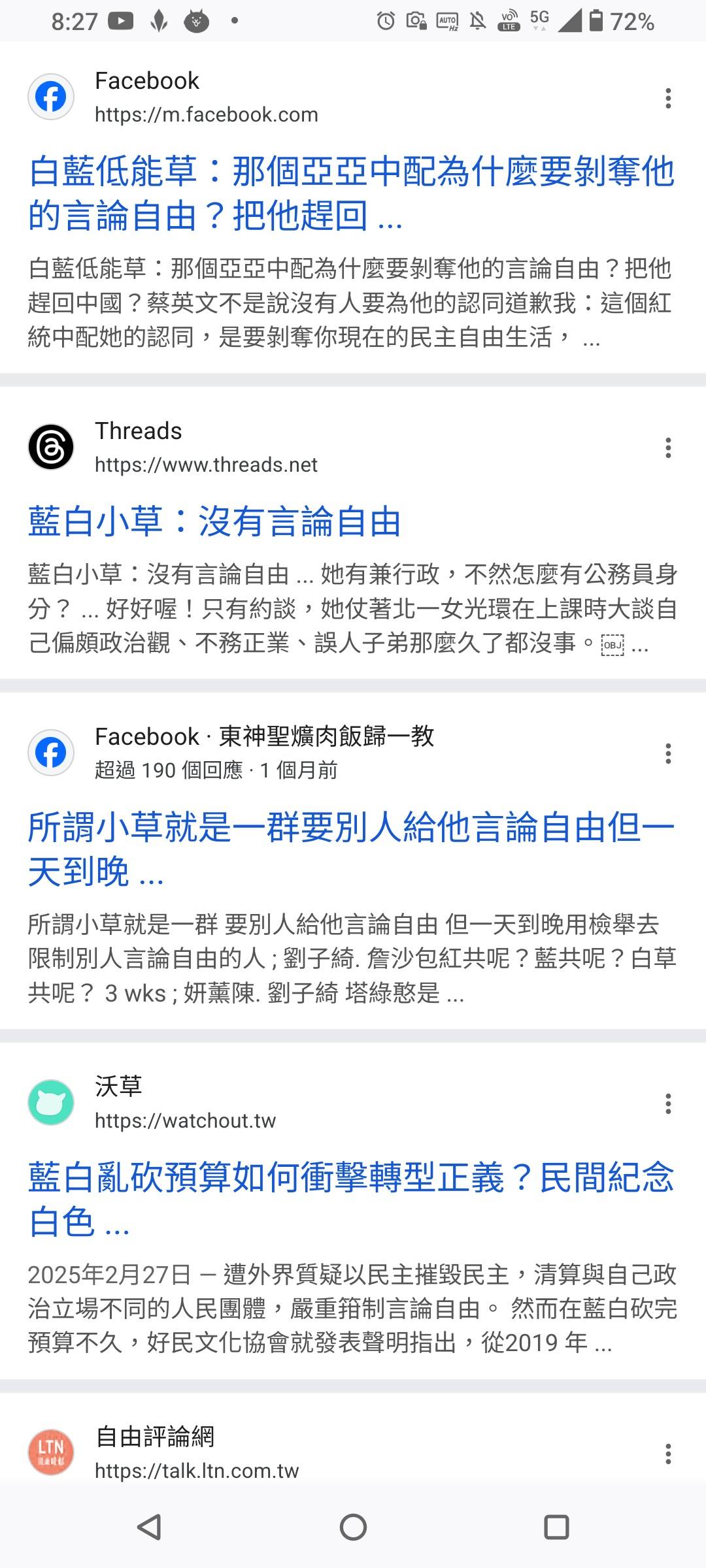Open Threads result 藍白小草：沒有言論自由
Viewport: 706px width, 1568px height.
214,521
